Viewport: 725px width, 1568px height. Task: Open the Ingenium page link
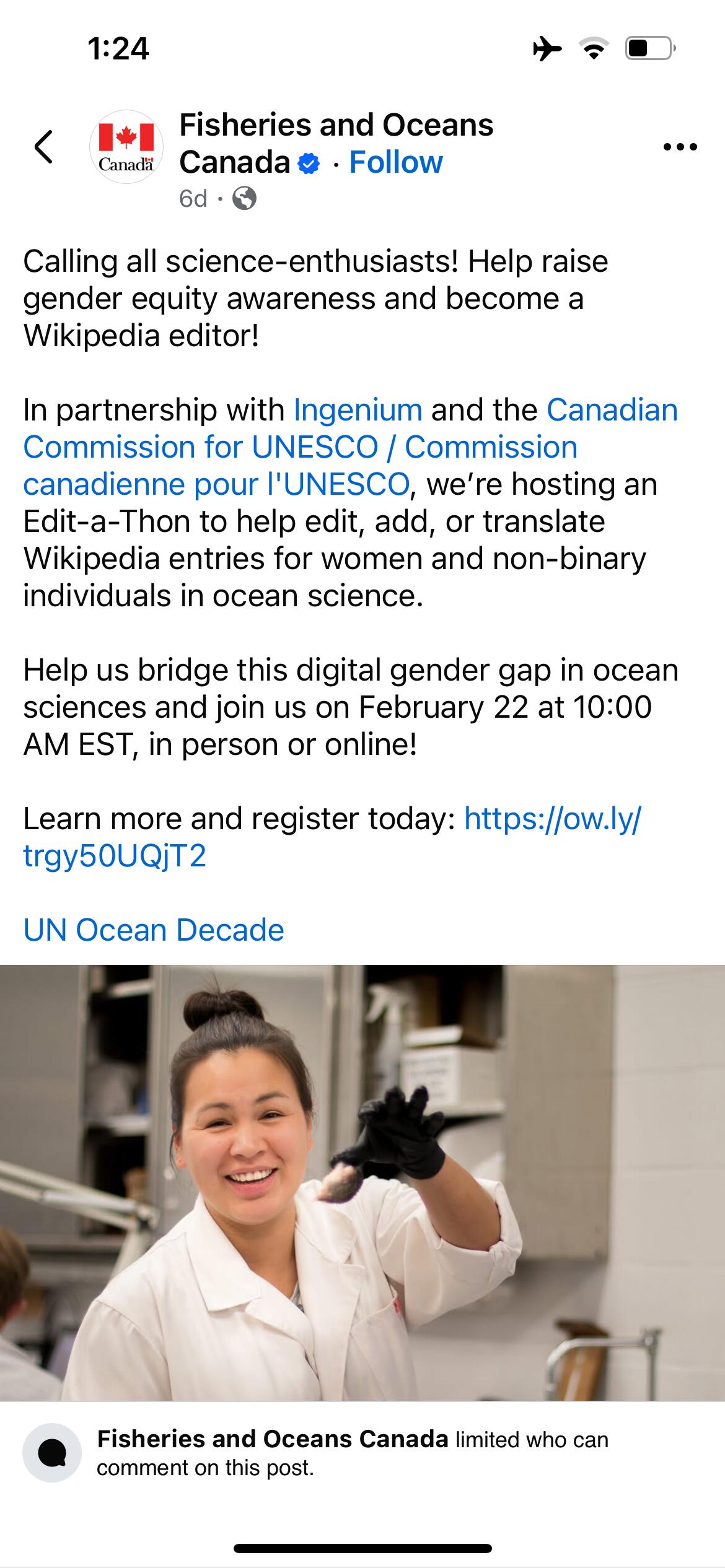pyautogui.click(x=358, y=410)
